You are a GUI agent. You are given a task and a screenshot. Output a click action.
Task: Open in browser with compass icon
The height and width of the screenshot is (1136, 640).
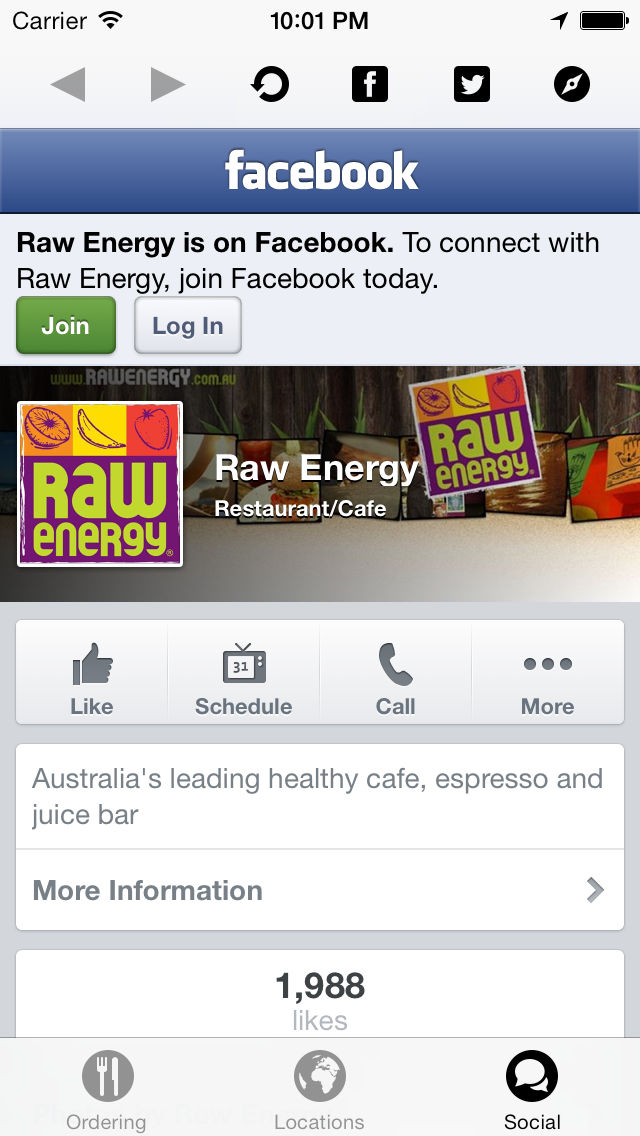(x=572, y=84)
